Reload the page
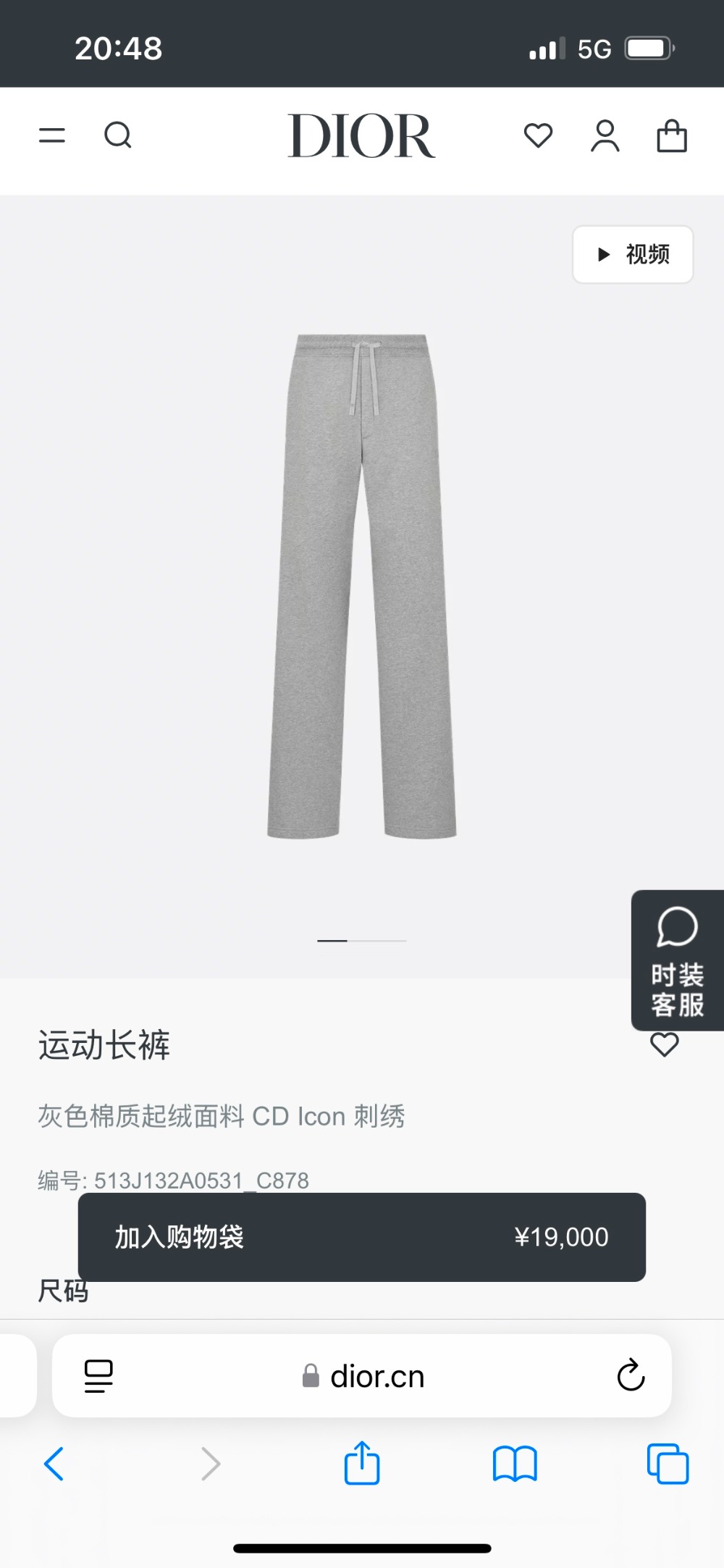The width and height of the screenshot is (724, 1568). [631, 1375]
